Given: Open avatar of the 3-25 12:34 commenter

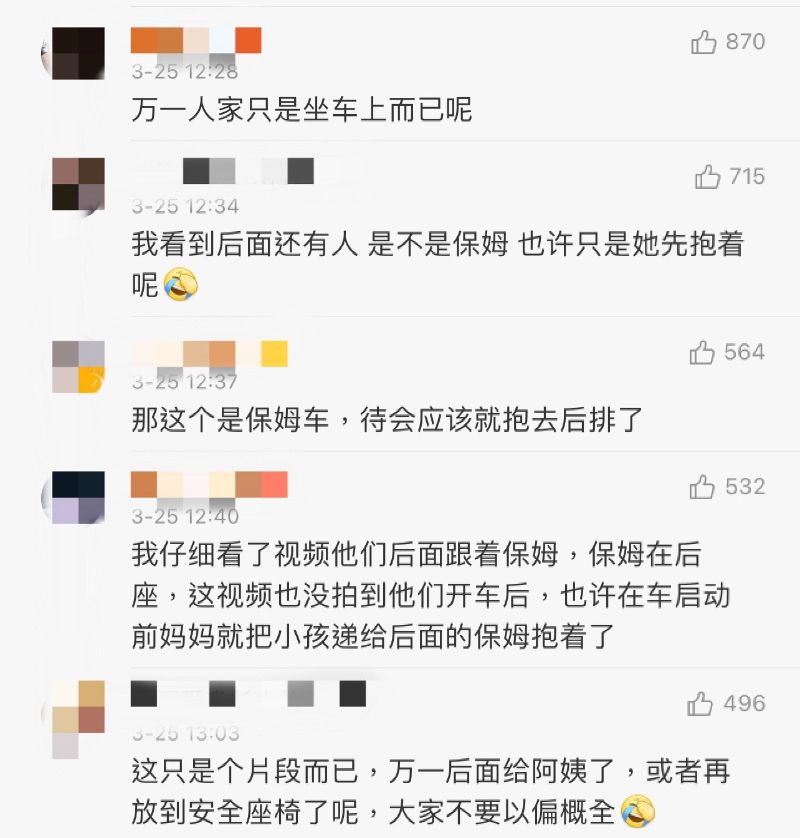Looking at the screenshot, I should coord(78,184).
